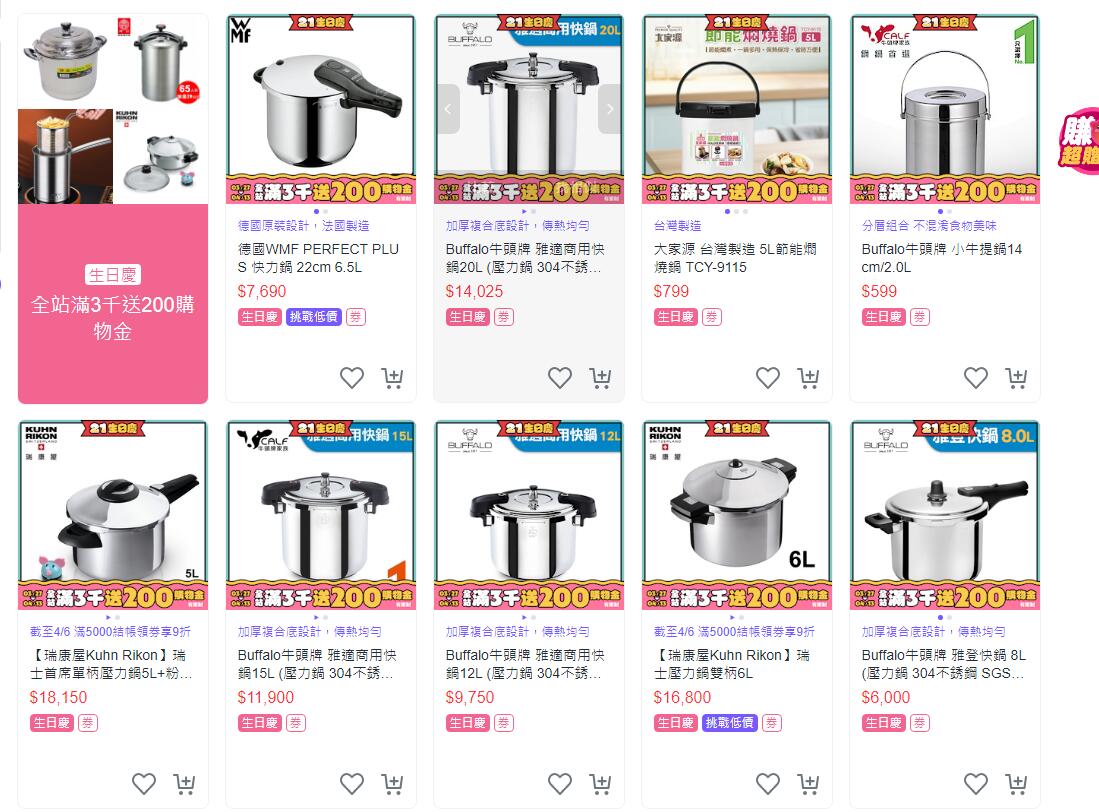Add Buffalo 20L pressure cooker to cart
The image size is (1099, 812).
tap(600, 377)
